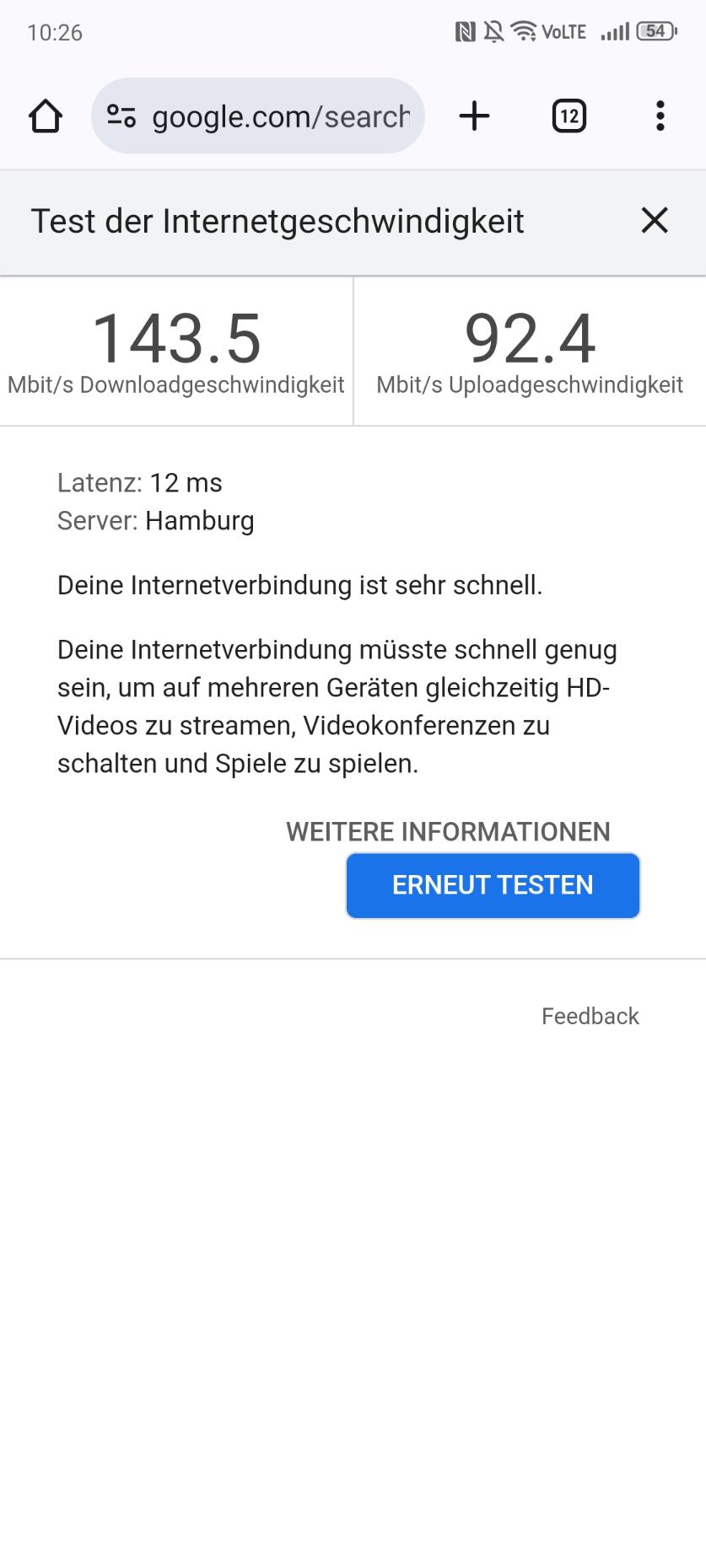The width and height of the screenshot is (706, 1568).
Task: Open the tab switcher showing 12 tabs
Action: 569,116
